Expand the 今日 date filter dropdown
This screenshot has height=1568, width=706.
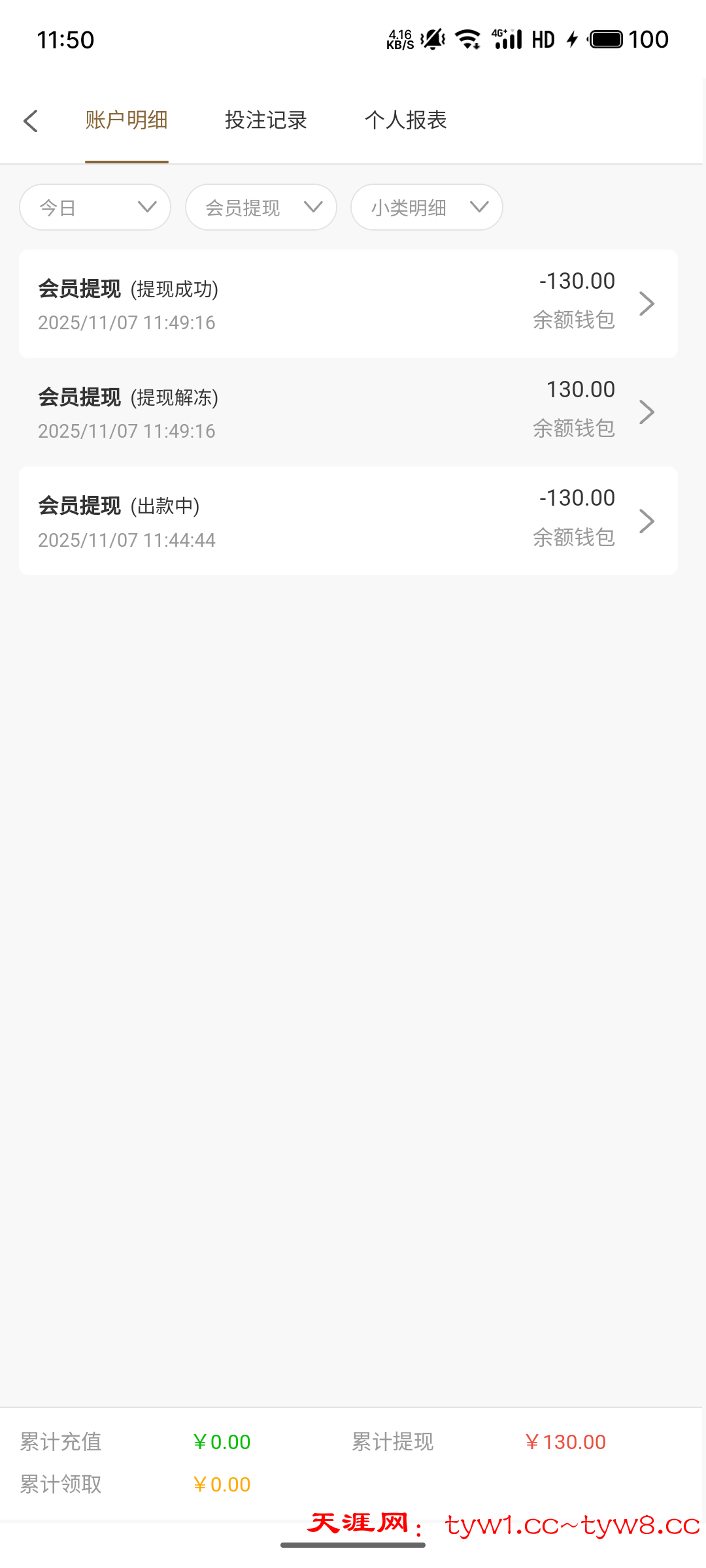tap(95, 208)
